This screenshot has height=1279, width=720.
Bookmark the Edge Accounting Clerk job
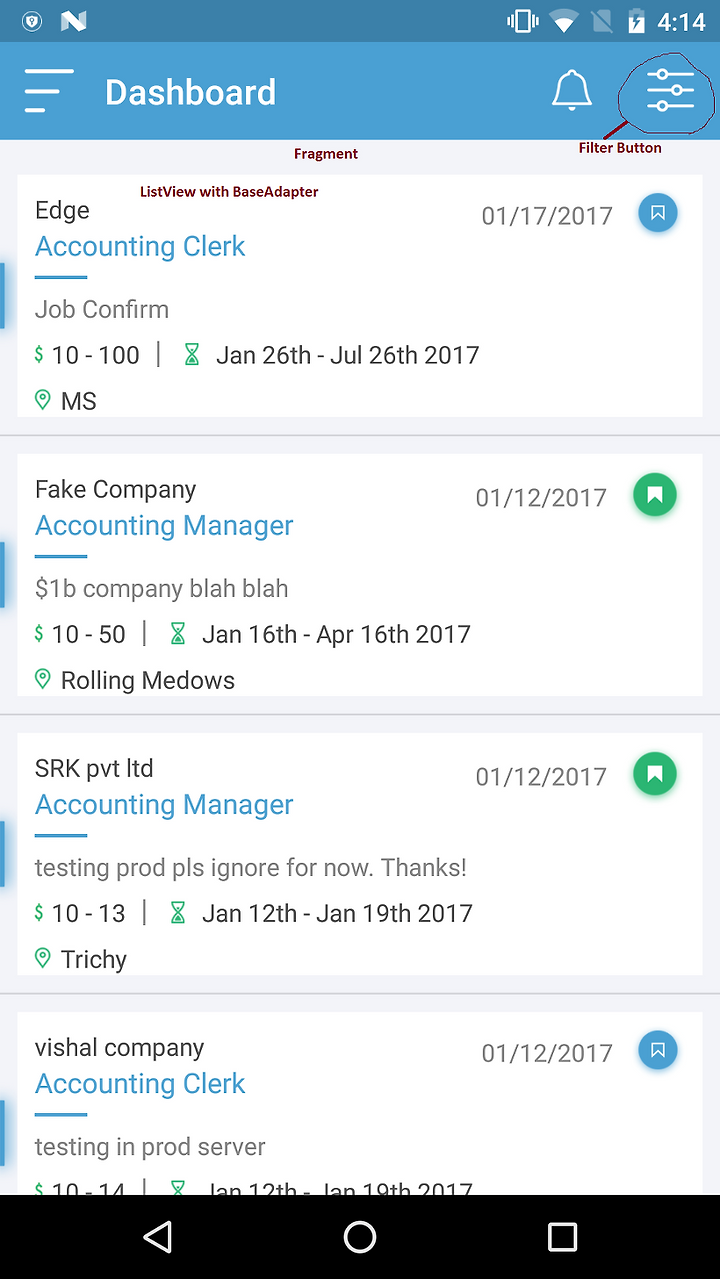pyautogui.click(x=658, y=213)
